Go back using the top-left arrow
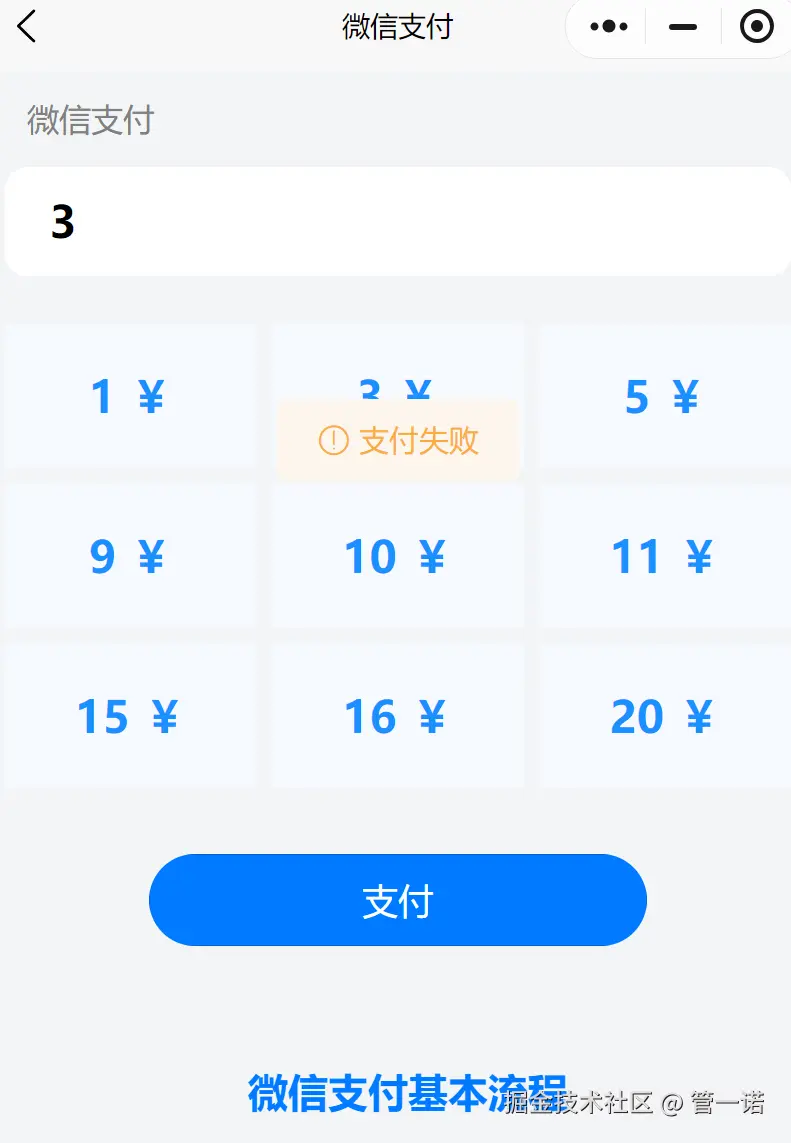 (x=27, y=27)
